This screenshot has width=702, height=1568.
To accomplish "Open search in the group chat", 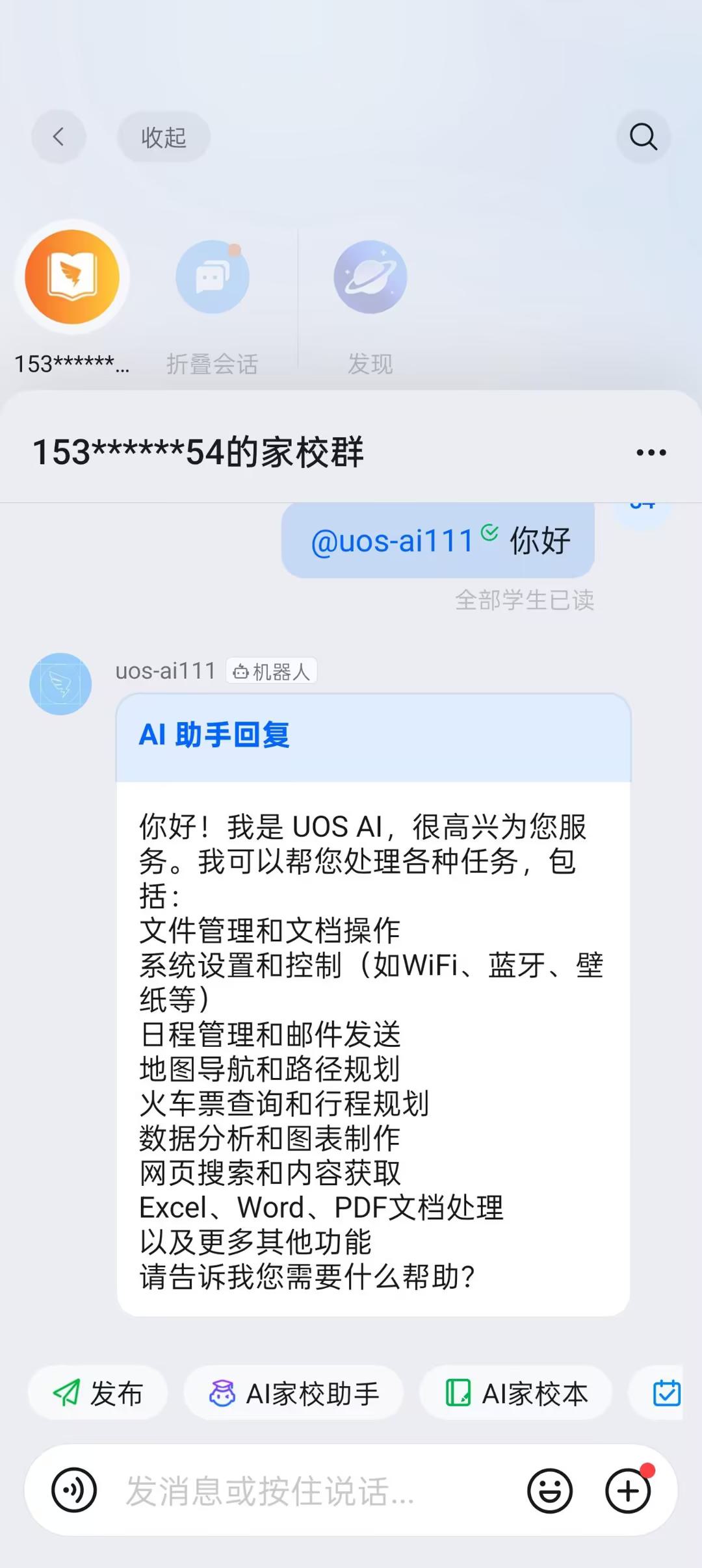I will pos(643,136).
